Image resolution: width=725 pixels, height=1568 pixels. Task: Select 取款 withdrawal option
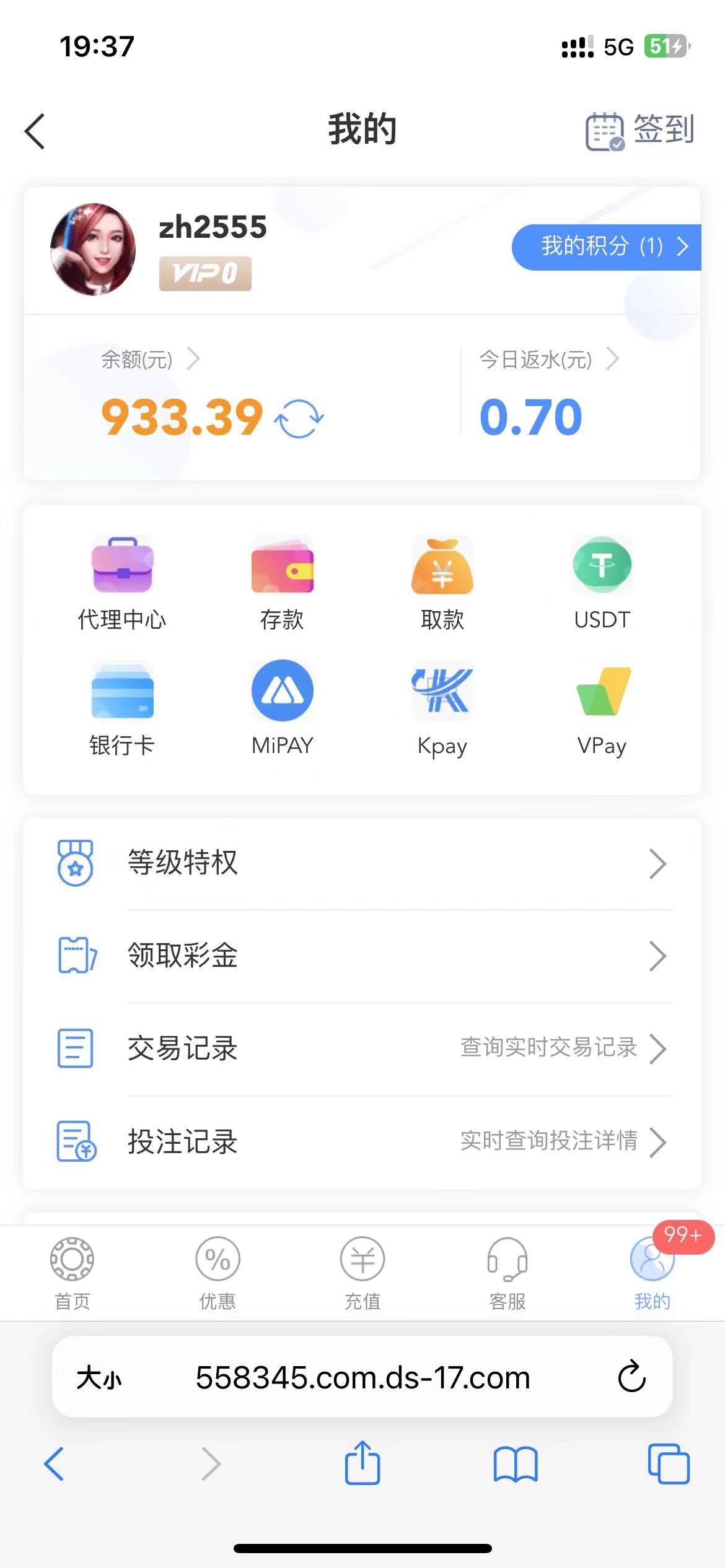click(x=442, y=583)
